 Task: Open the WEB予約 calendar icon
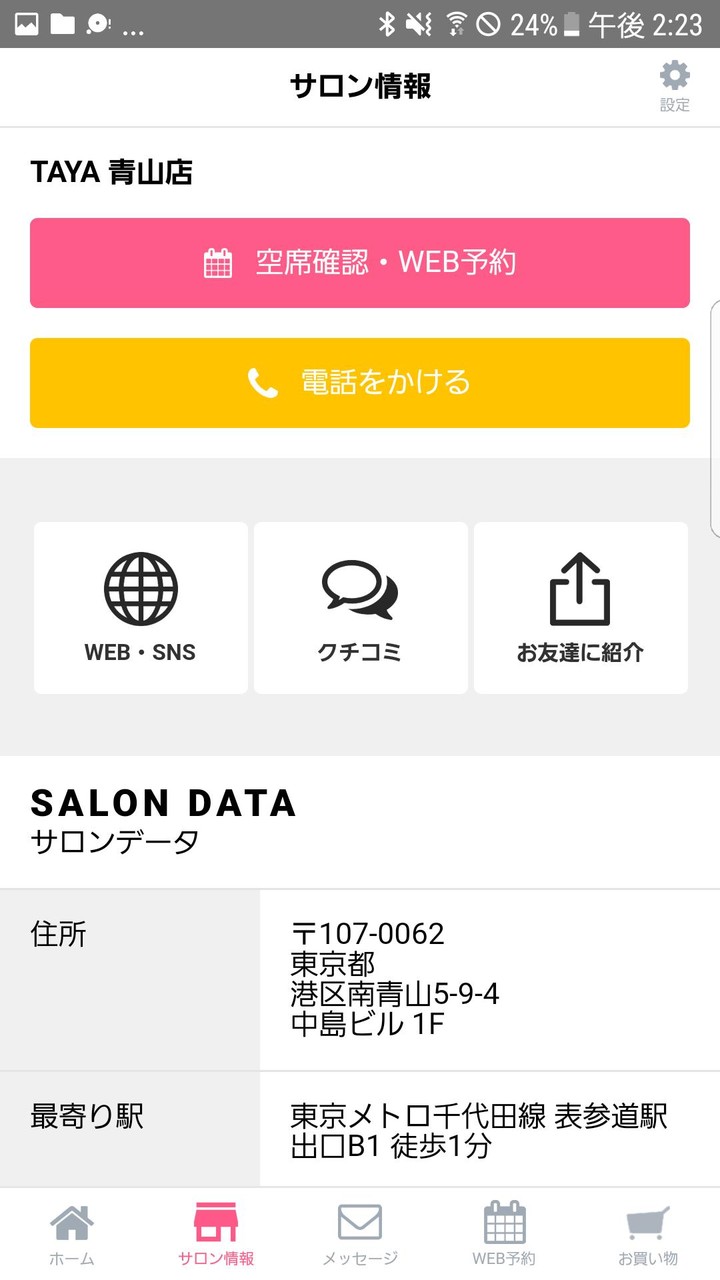pyautogui.click(x=505, y=1222)
